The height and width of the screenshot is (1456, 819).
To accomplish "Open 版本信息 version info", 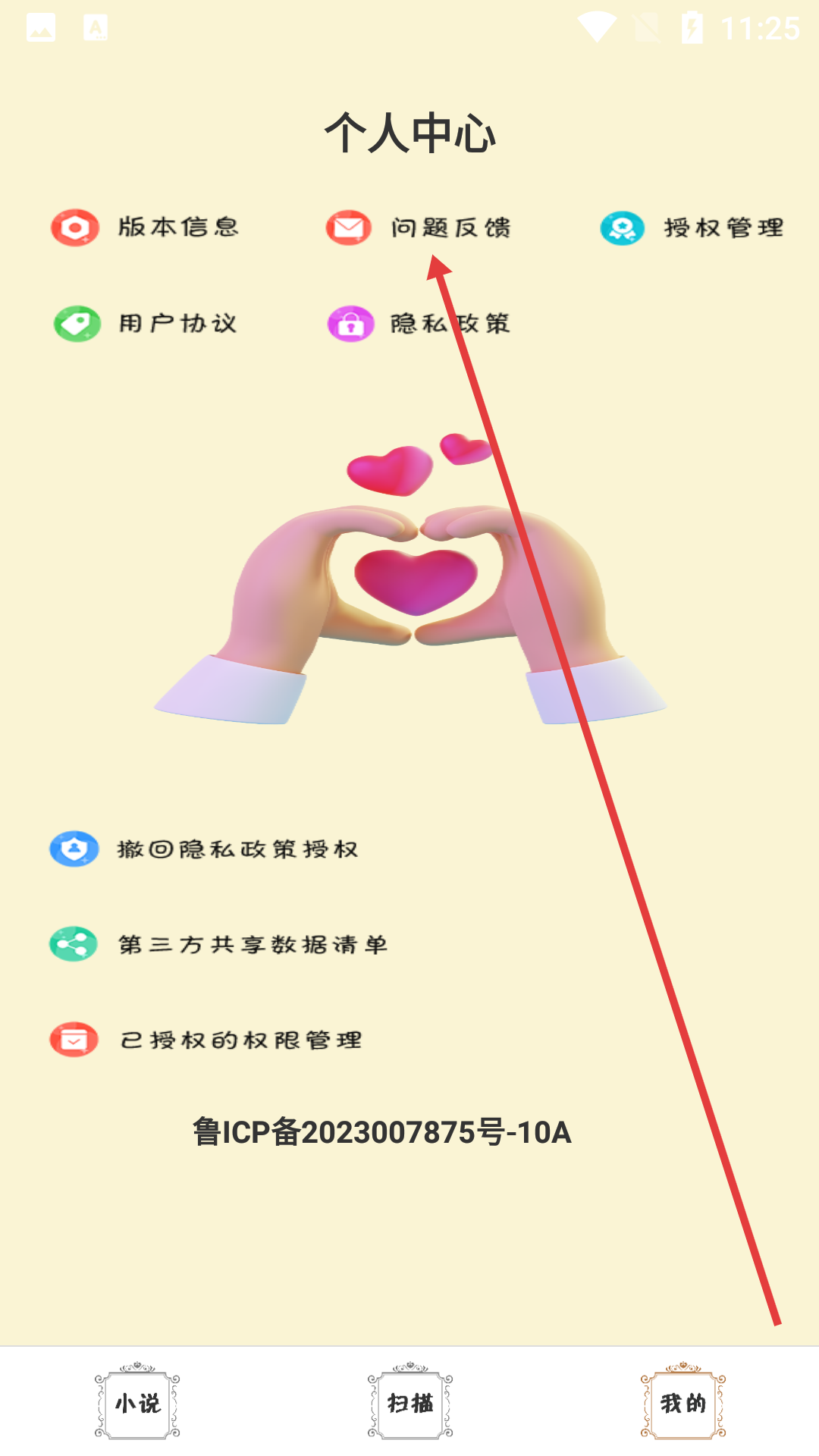I will click(146, 227).
